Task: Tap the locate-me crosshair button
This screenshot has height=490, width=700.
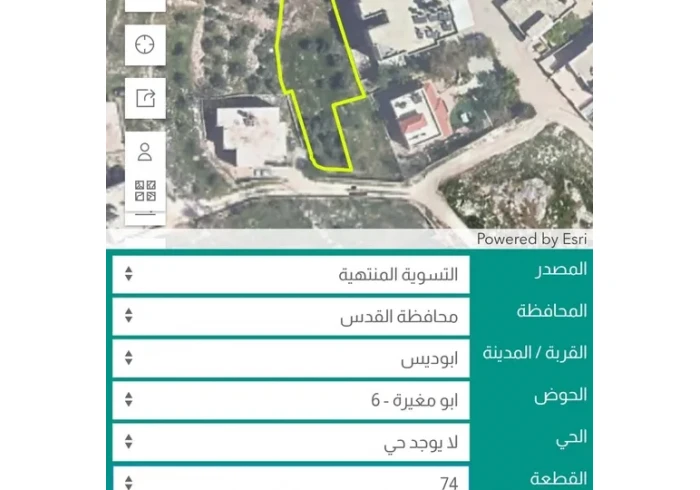Action: coord(145,44)
